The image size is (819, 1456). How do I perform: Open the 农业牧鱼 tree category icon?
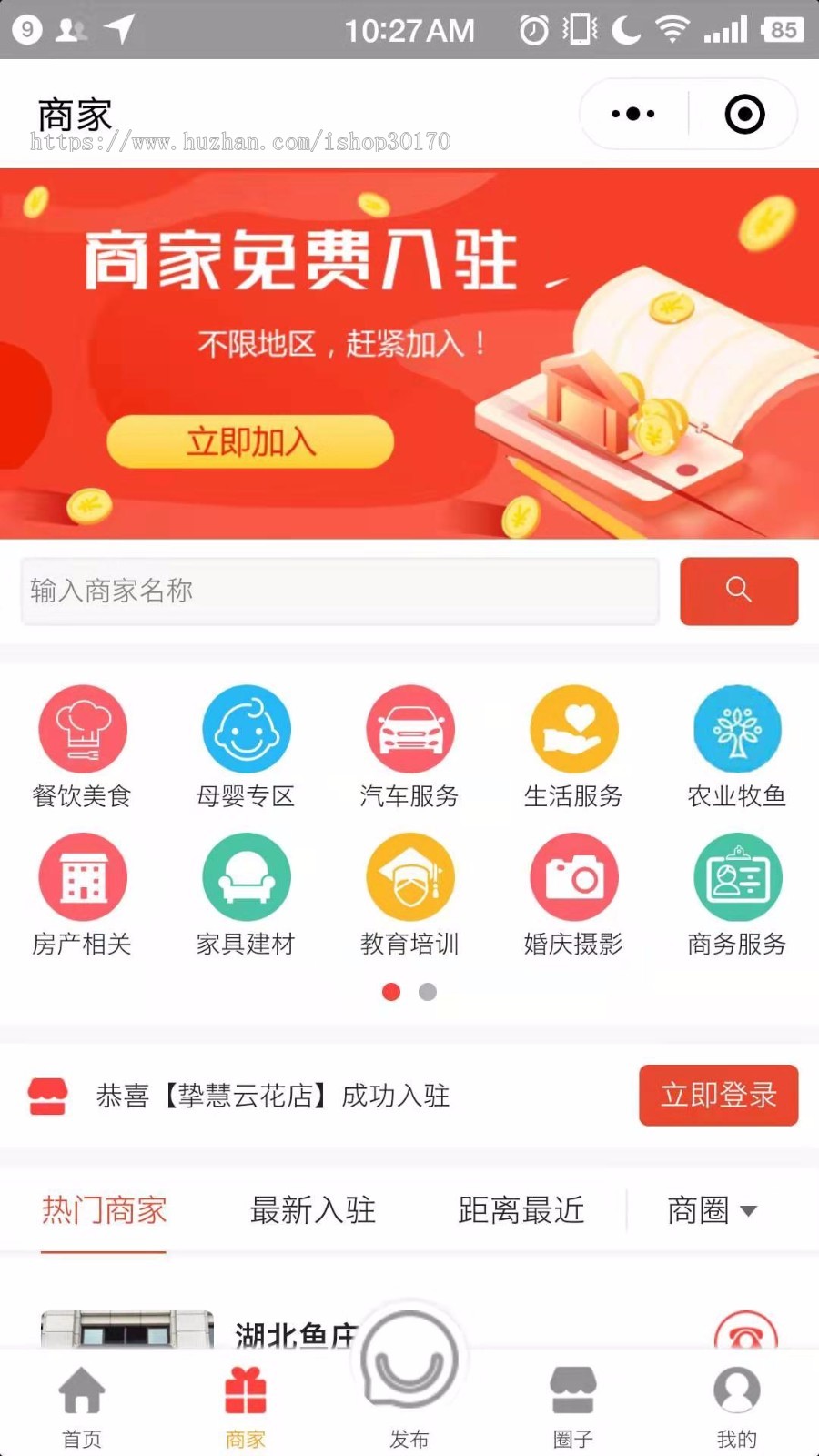point(737,729)
